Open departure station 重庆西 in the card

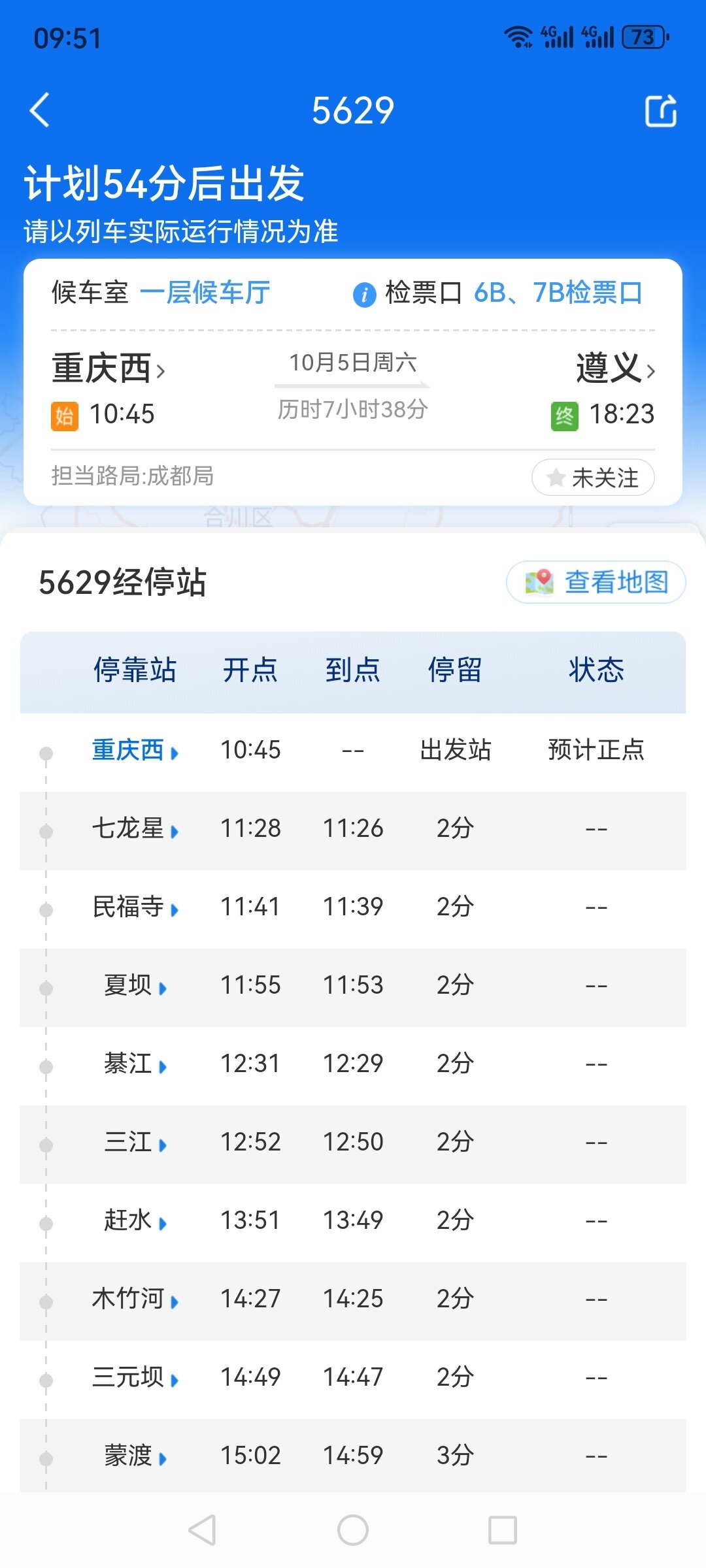[x=109, y=368]
